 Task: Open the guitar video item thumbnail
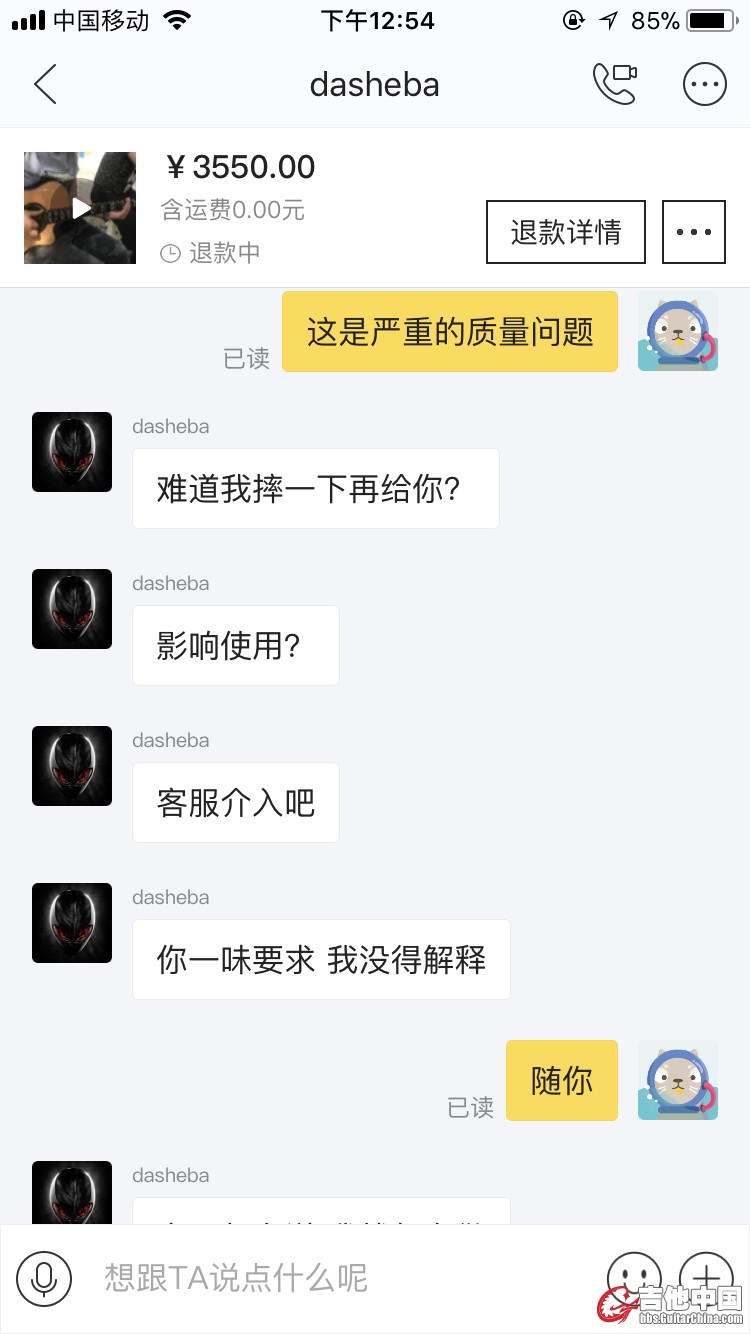(80, 208)
